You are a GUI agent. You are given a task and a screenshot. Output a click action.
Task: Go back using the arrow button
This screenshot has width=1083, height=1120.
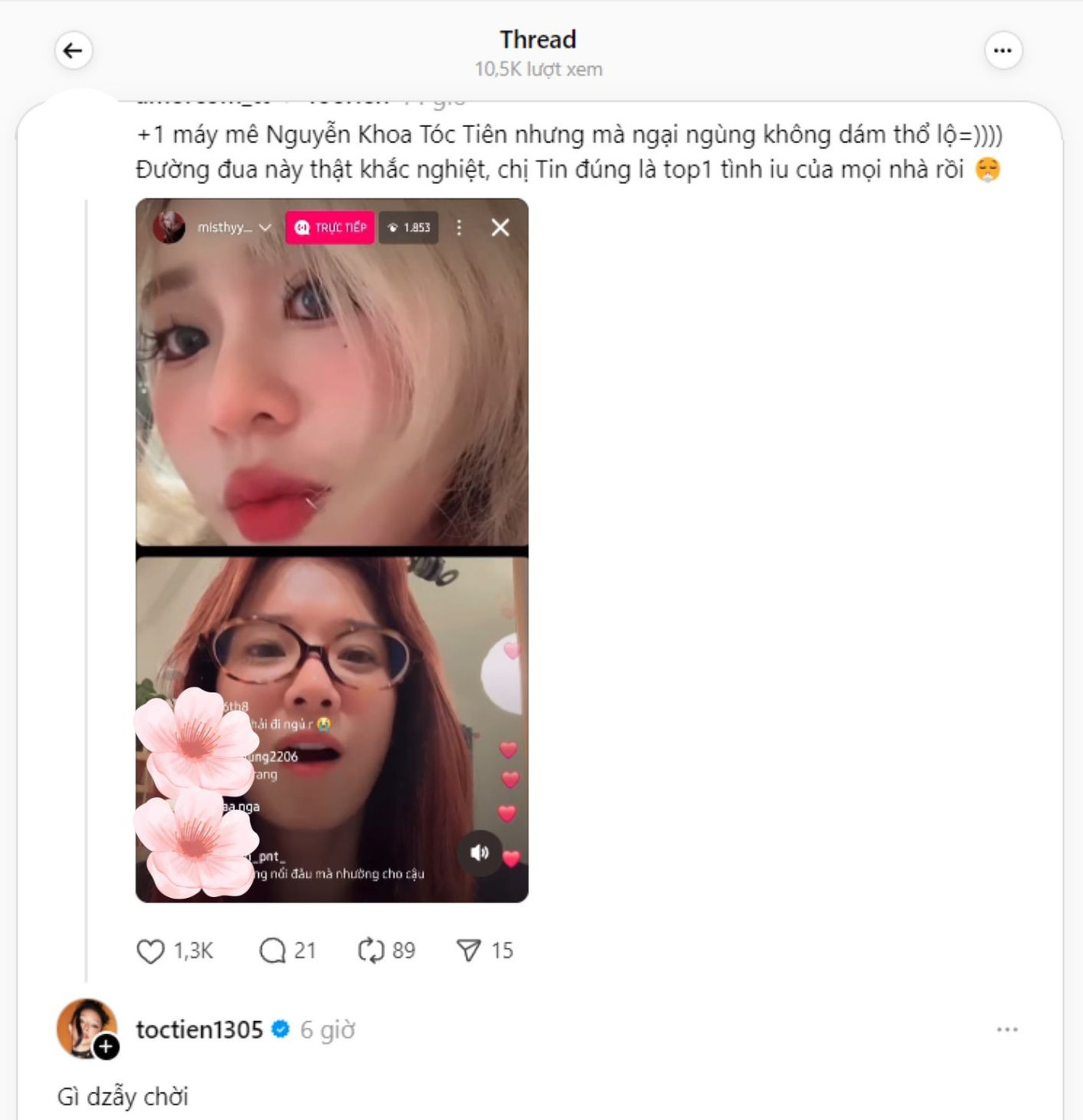pos(73,51)
